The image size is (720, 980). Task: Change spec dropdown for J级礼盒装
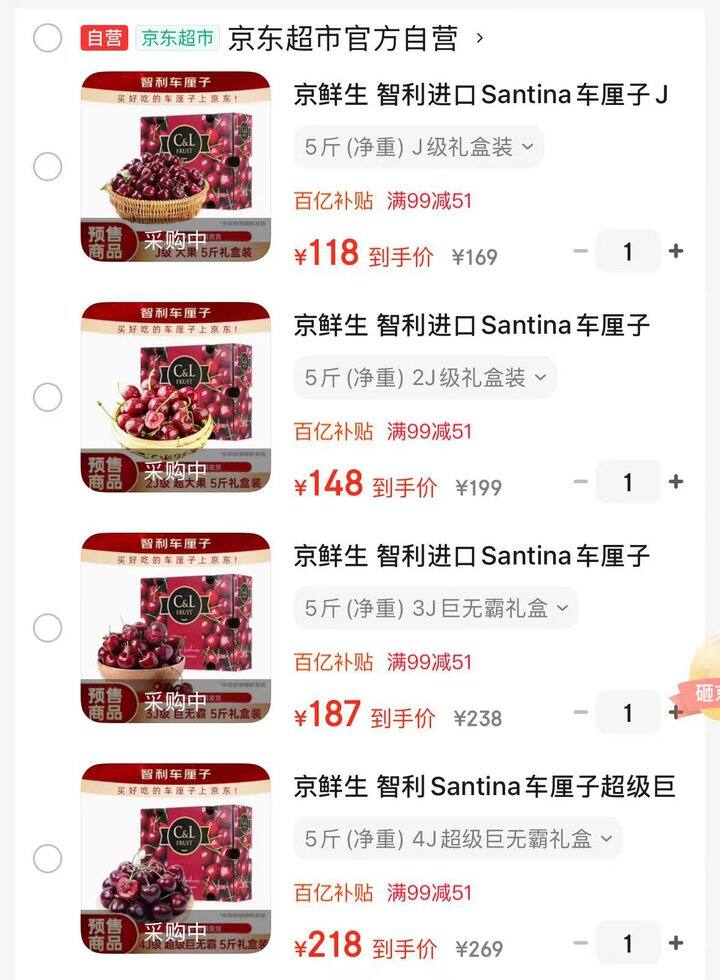[x=418, y=147]
